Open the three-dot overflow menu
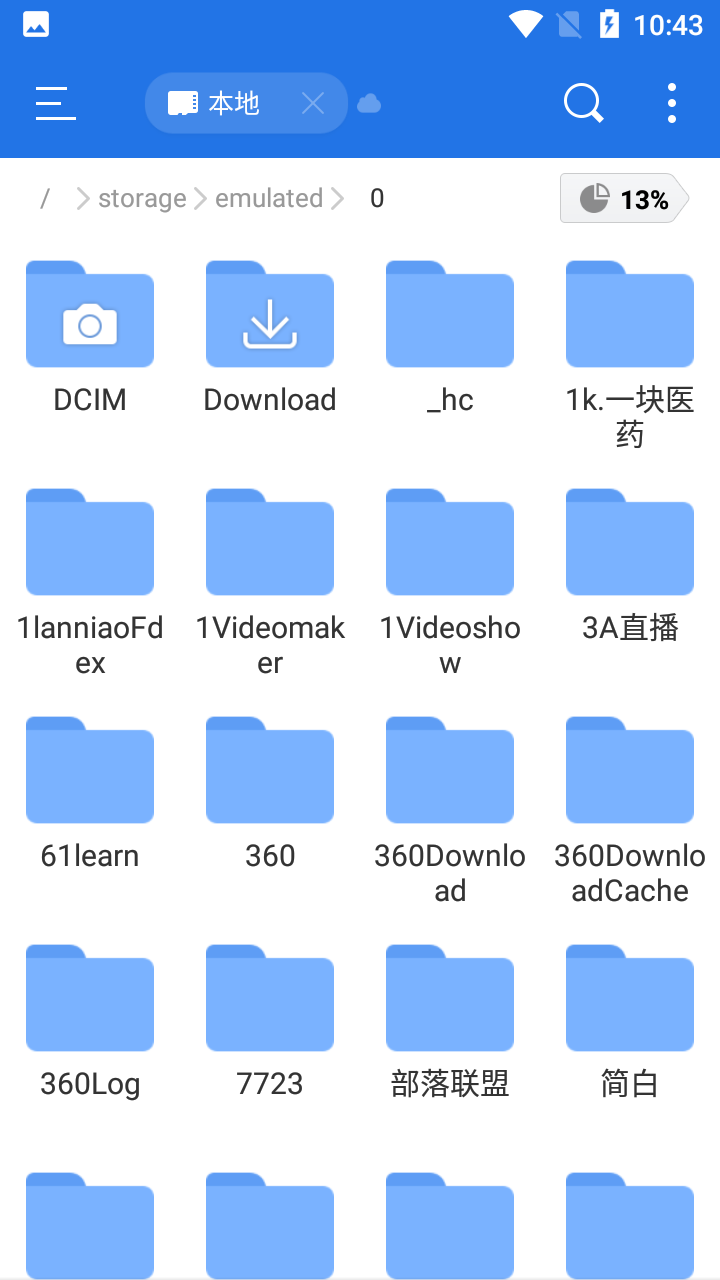This screenshot has width=720, height=1280. [671, 103]
